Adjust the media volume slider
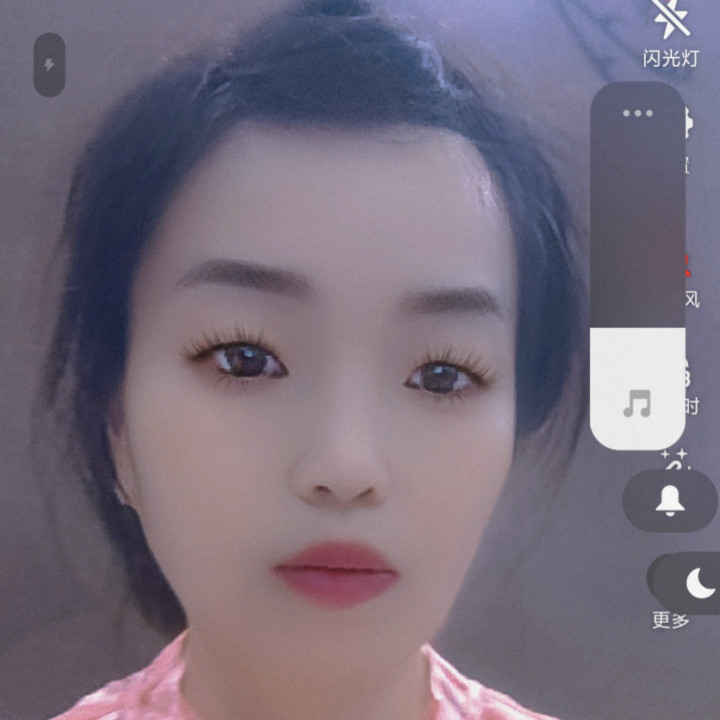The width and height of the screenshot is (720, 720). 637,300
